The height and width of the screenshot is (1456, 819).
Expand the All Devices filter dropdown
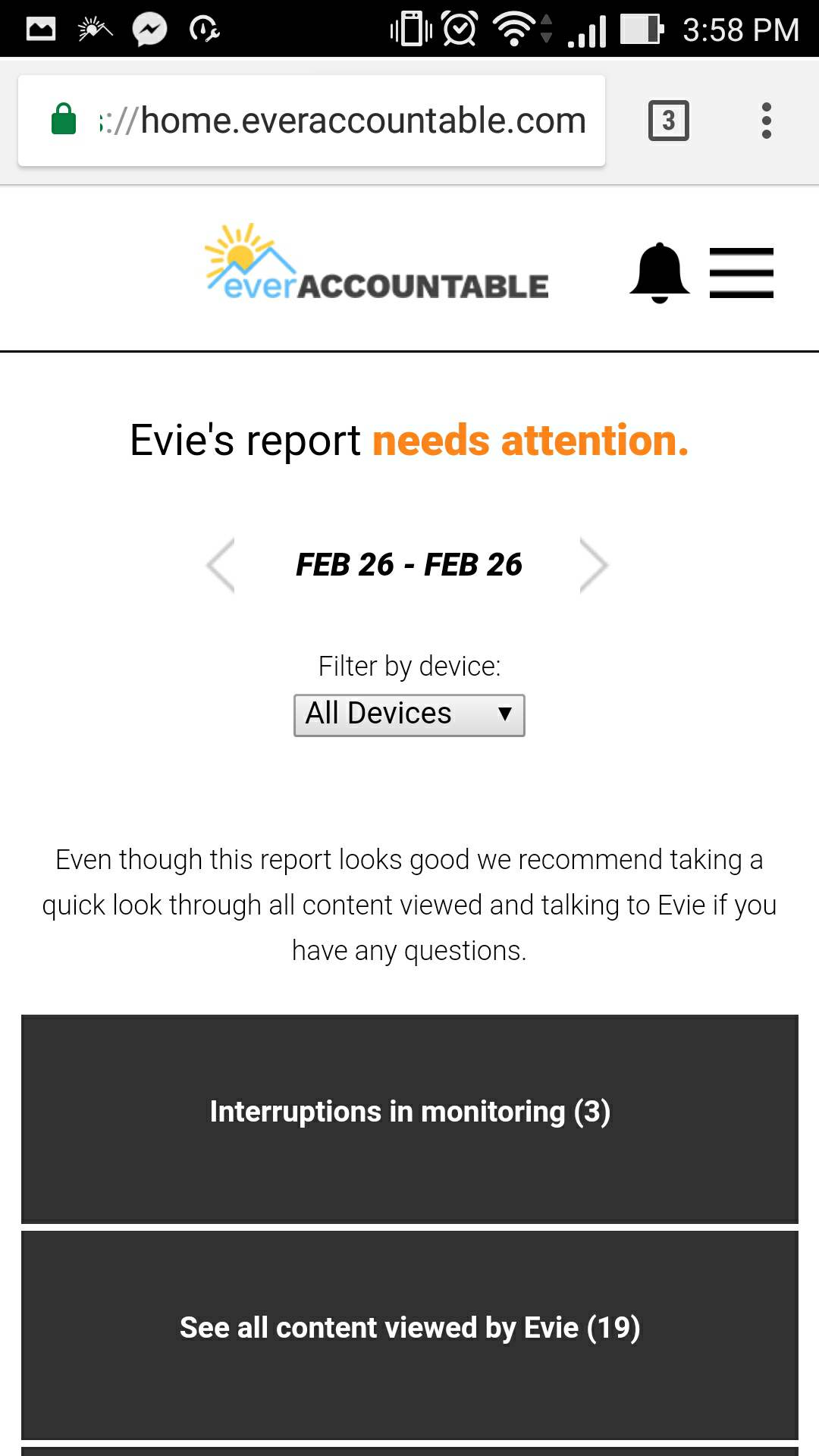point(409,715)
